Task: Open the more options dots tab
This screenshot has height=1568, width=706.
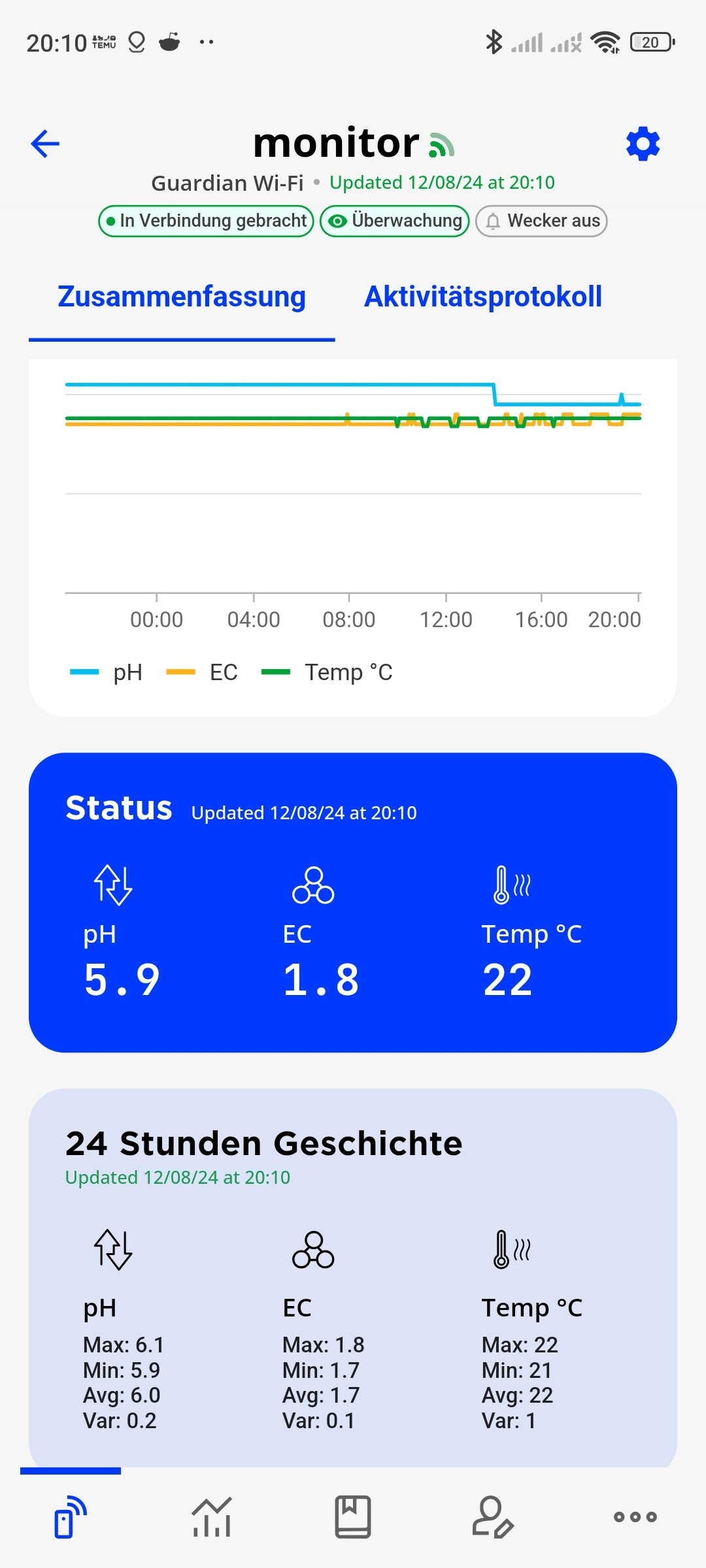Action: click(x=635, y=1516)
